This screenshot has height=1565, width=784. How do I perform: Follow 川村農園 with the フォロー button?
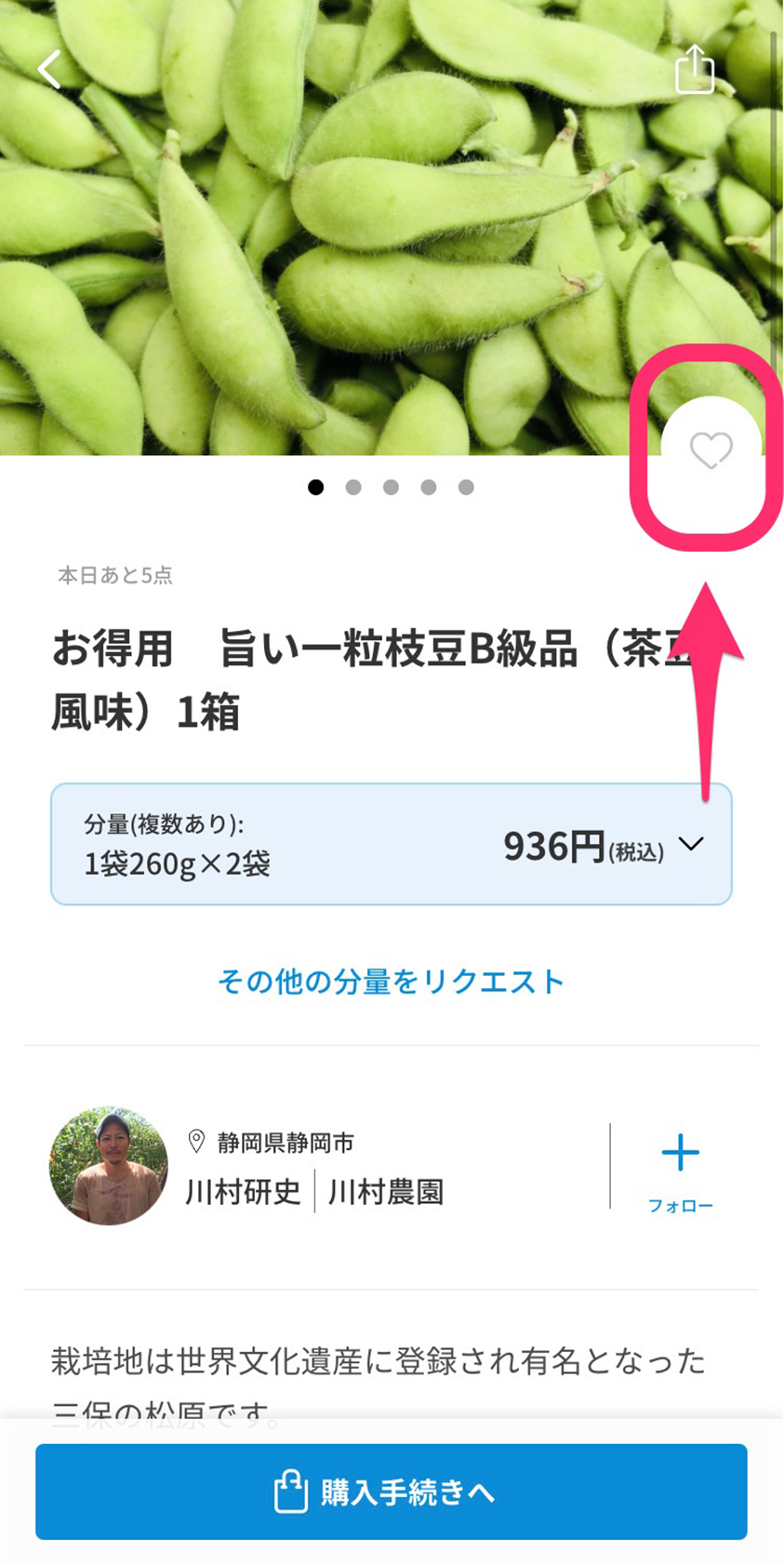coord(680,1170)
